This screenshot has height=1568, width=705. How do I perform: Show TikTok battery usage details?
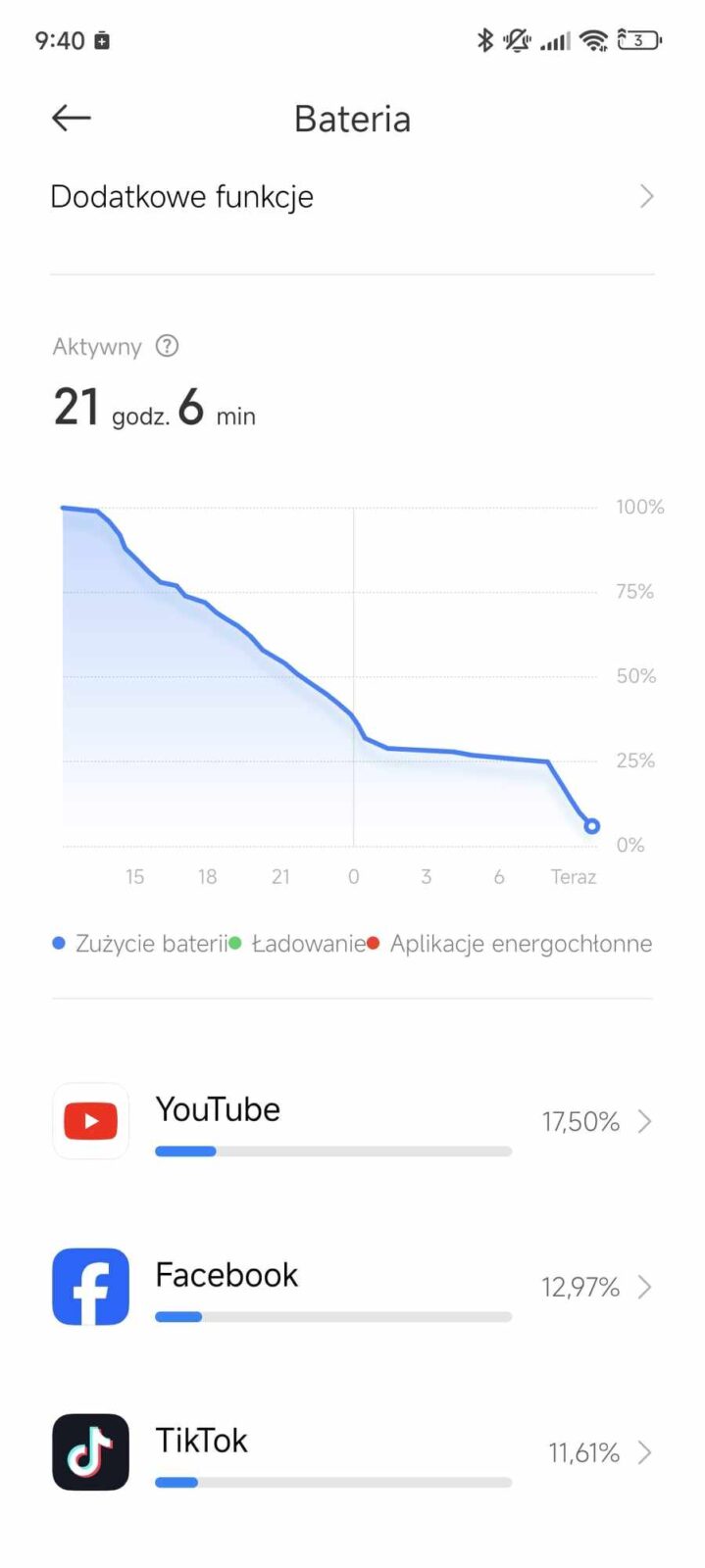coord(351,1452)
